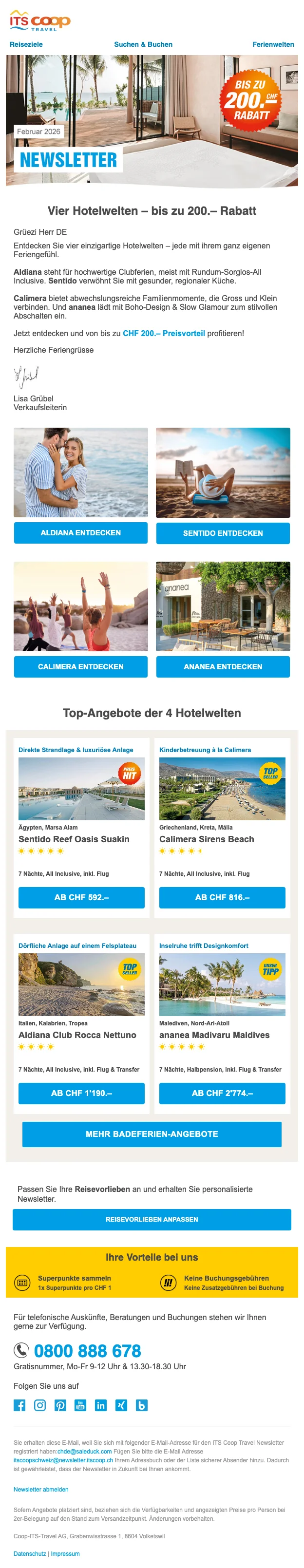Screen dimensions: 304x1568
Task: Open the Facebook icon
Action: (19, 1405)
